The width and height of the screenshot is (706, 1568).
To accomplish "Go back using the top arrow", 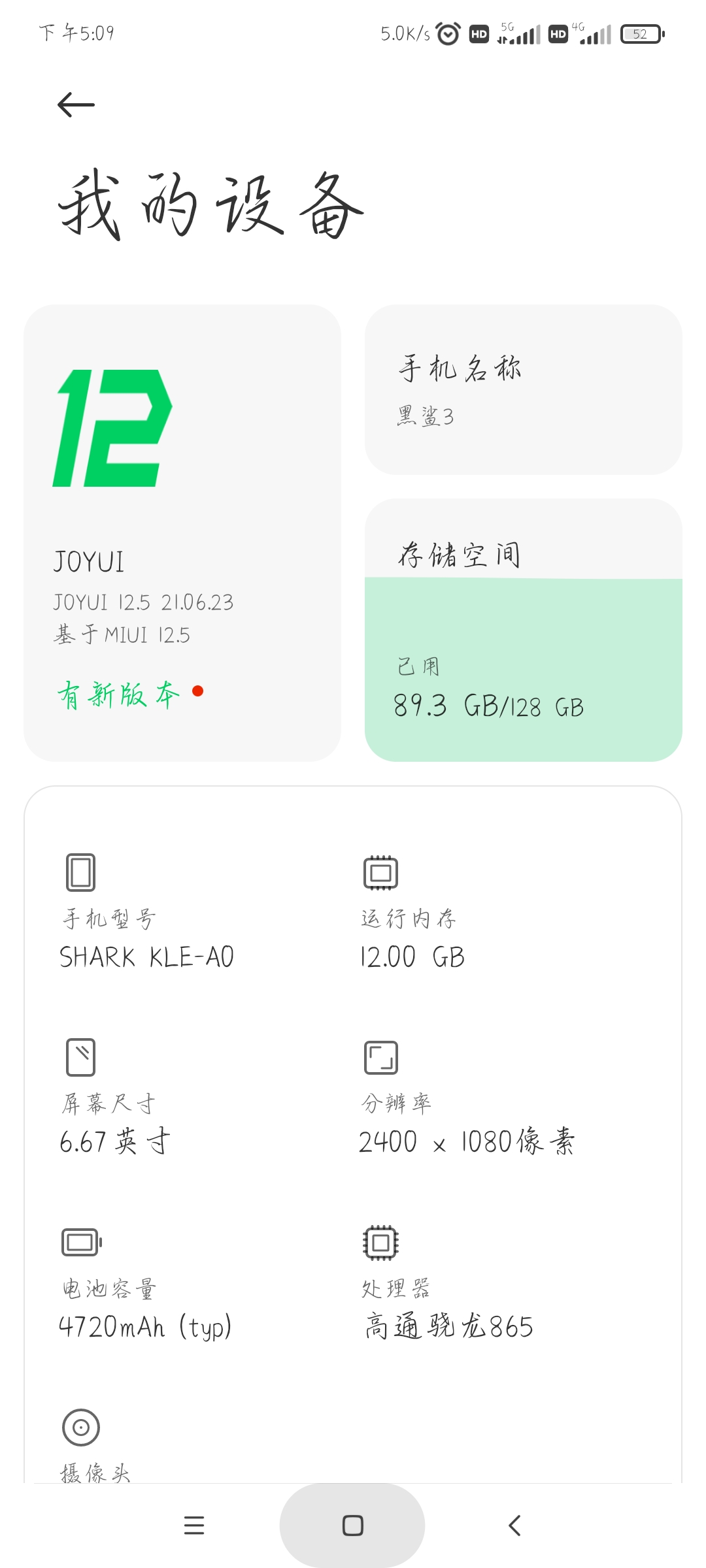I will pos(76,105).
